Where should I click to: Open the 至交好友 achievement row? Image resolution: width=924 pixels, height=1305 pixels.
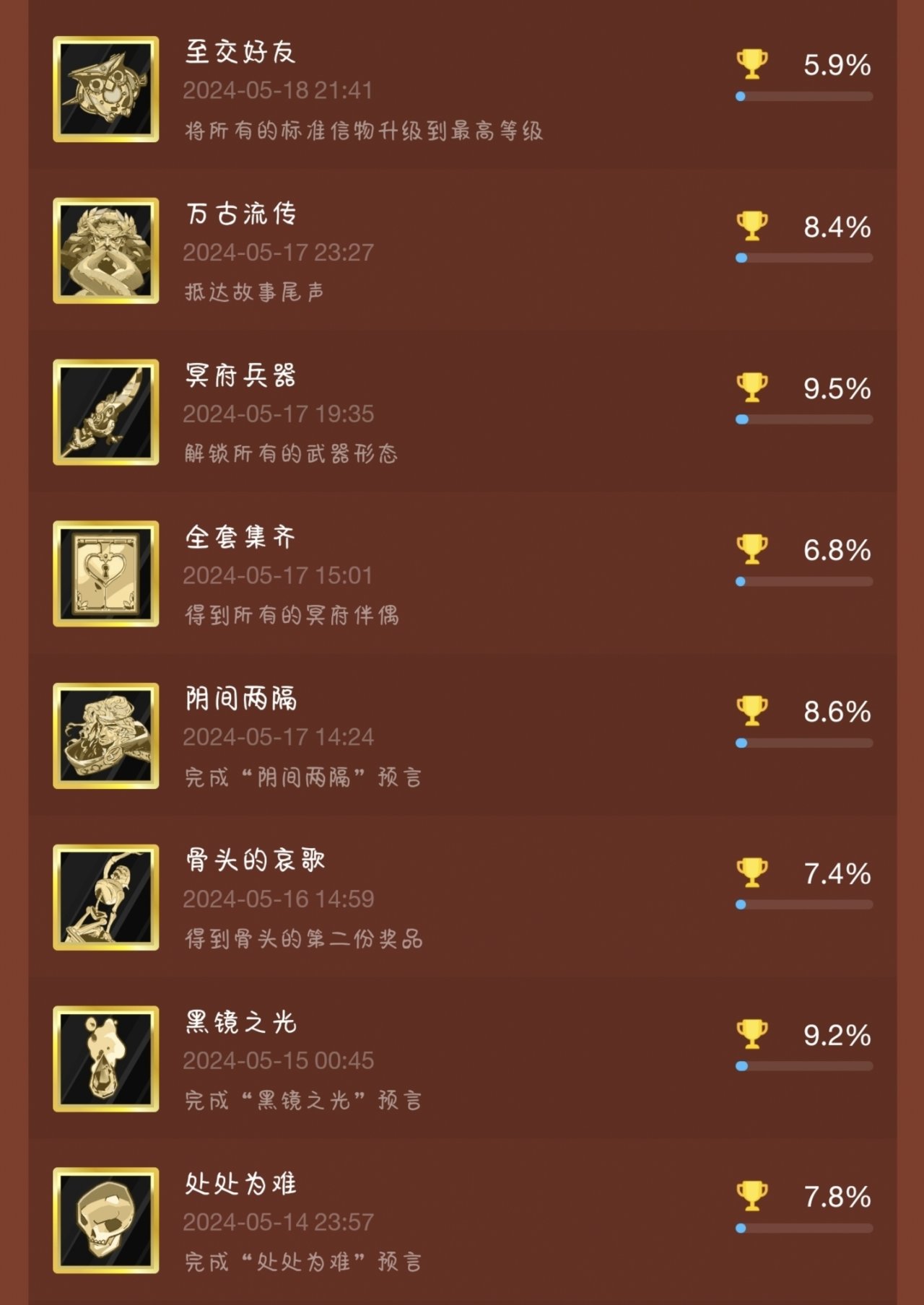point(462,89)
